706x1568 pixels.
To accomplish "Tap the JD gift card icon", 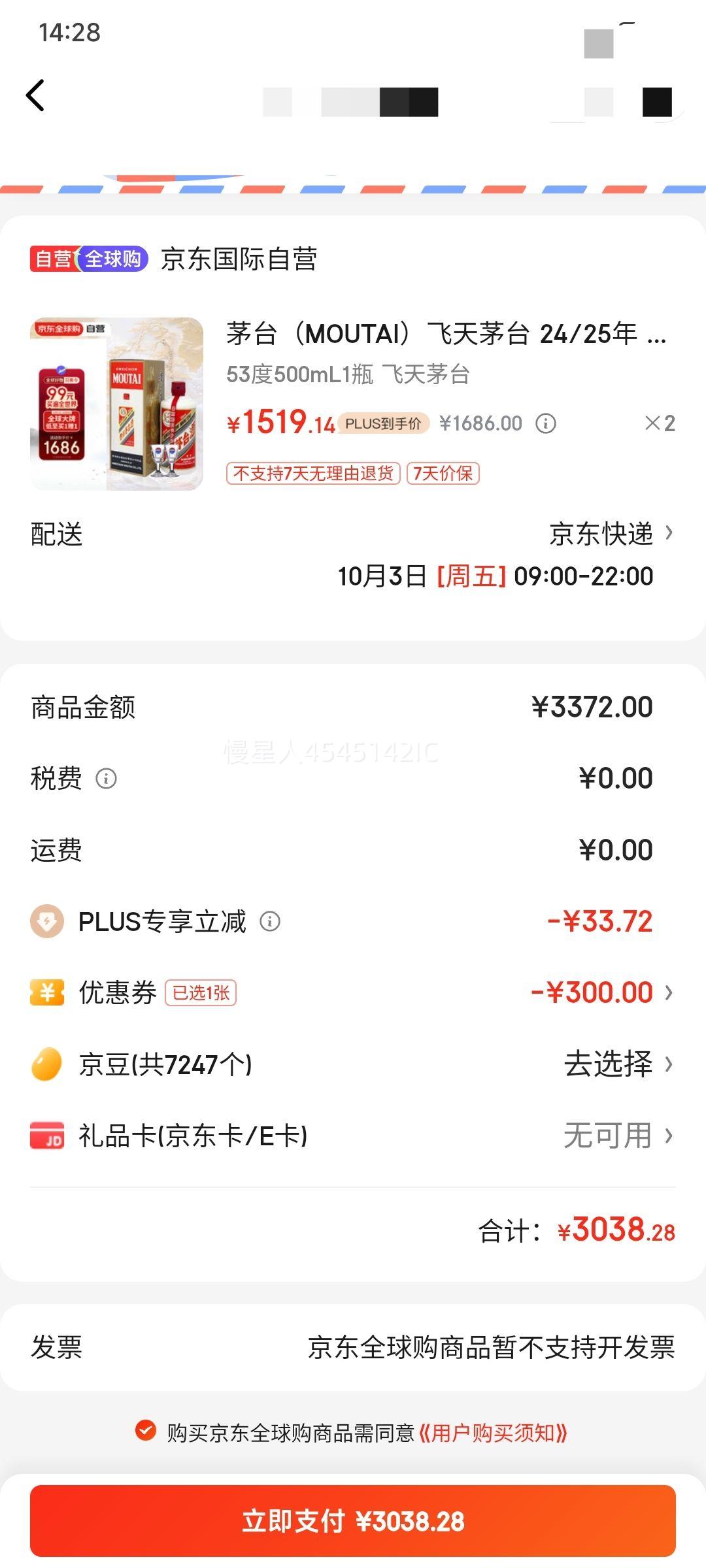I will point(46,1135).
